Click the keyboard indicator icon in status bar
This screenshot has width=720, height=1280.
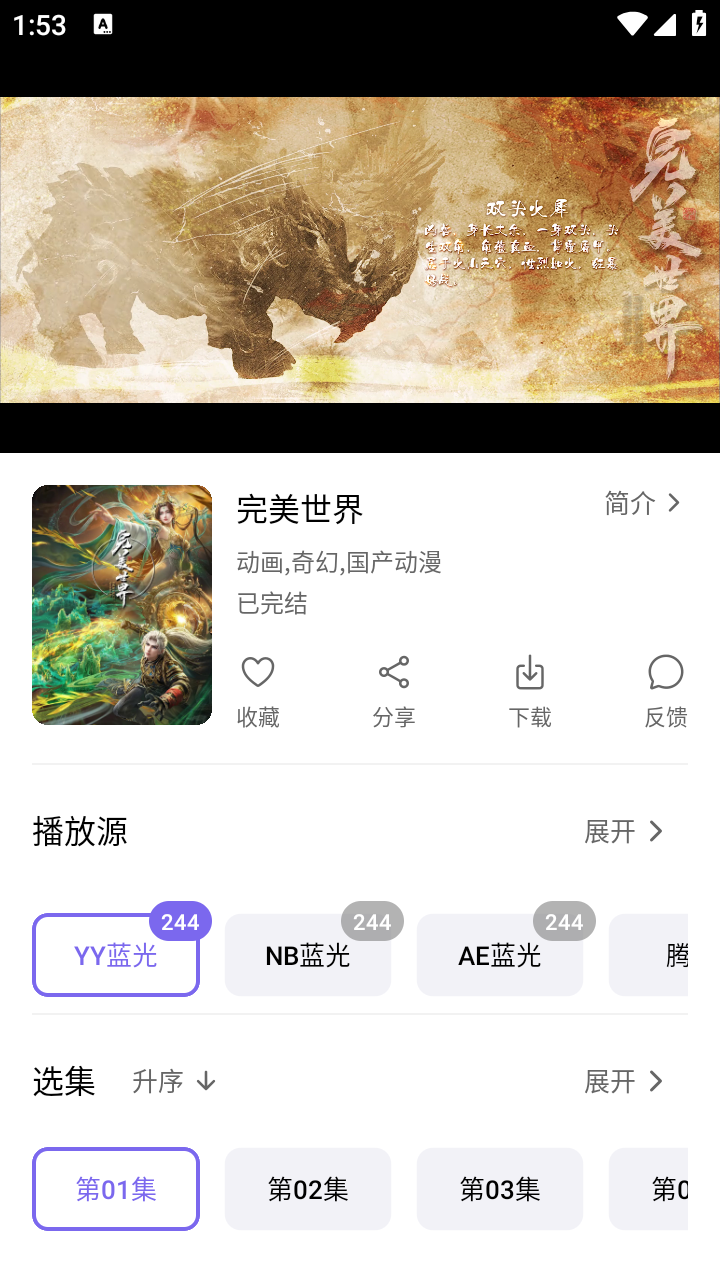point(102,25)
